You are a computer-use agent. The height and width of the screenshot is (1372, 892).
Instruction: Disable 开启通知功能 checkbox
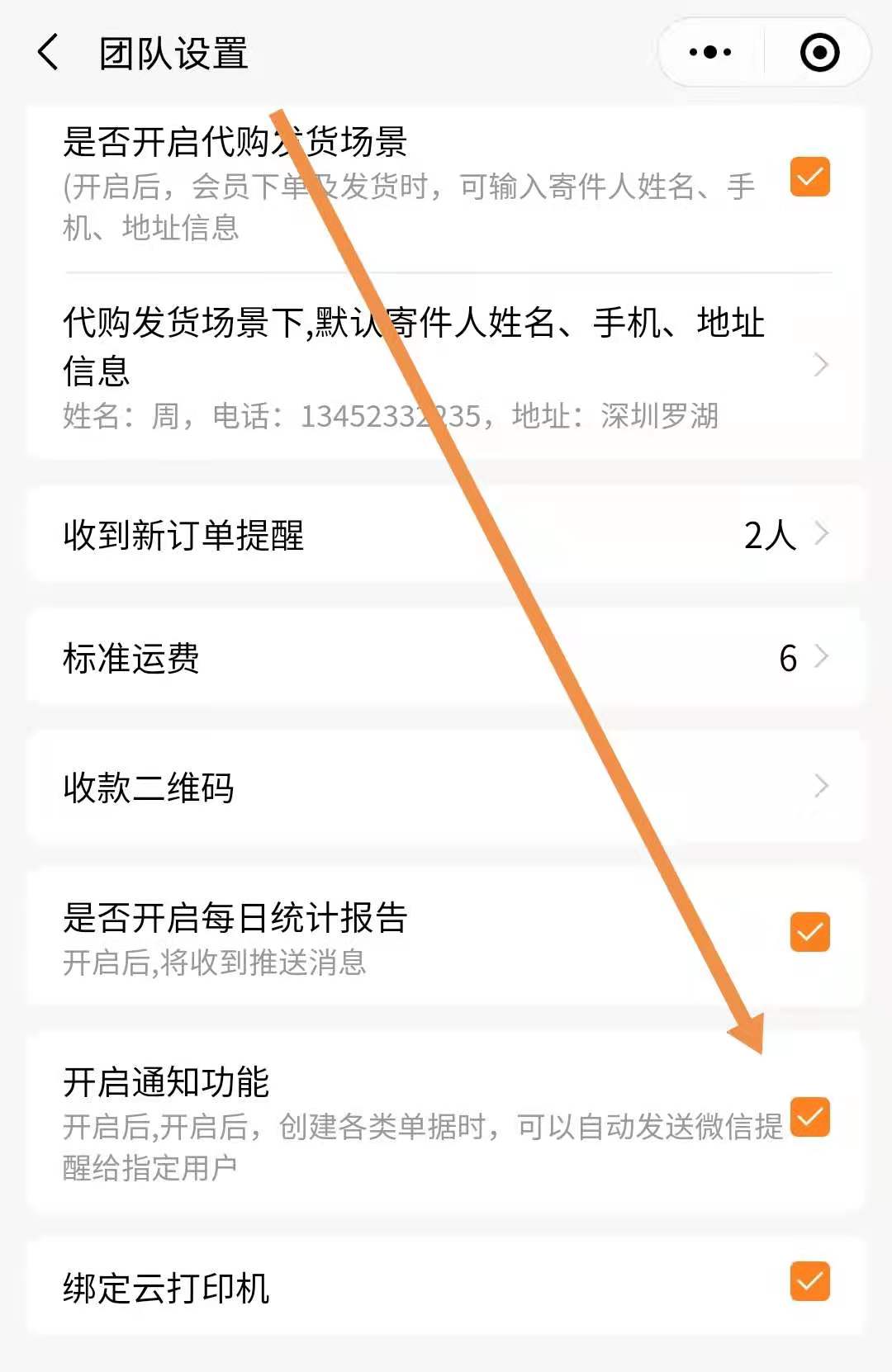(809, 1117)
